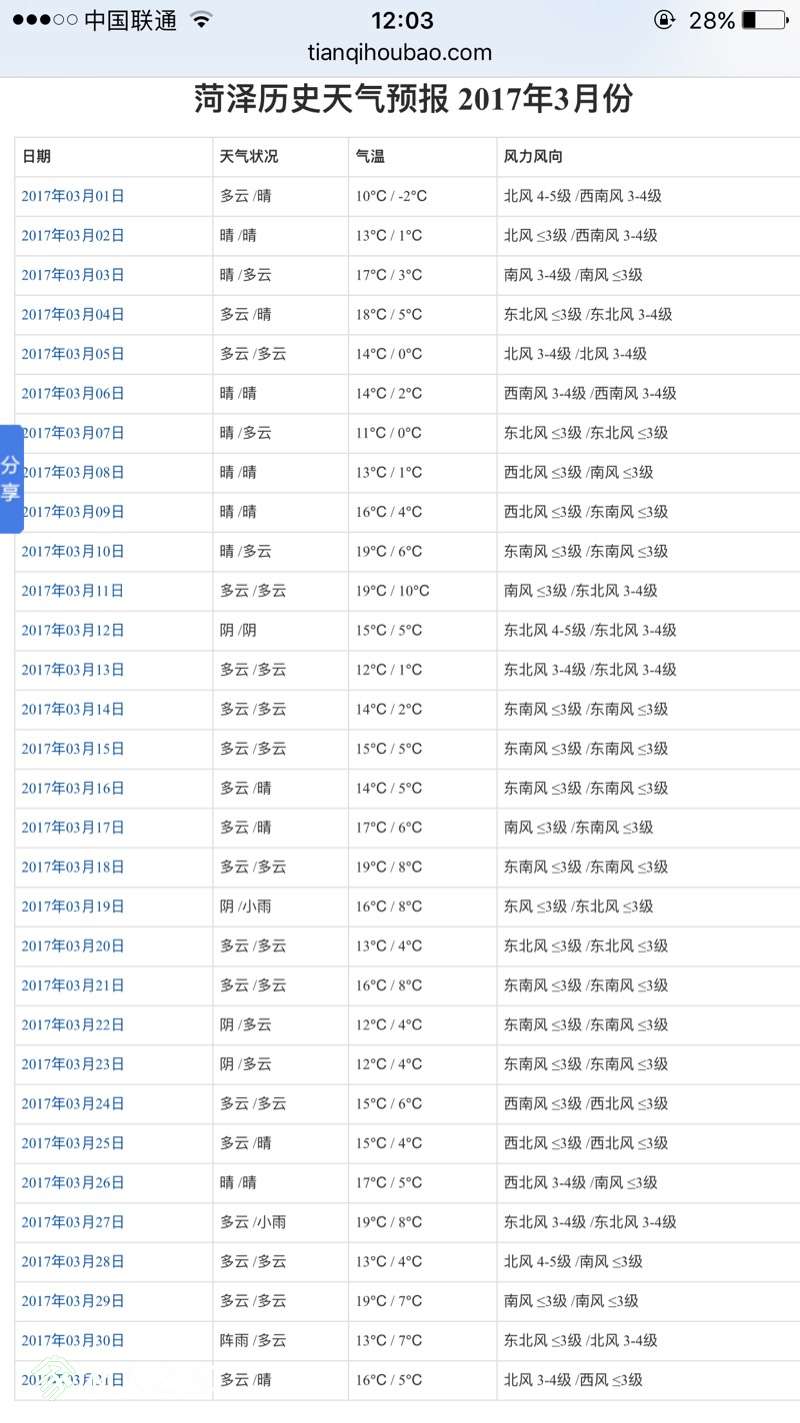Open the 2017年03月09日 entry
The height and width of the screenshot is (1423, 800).
coord(73,512)
